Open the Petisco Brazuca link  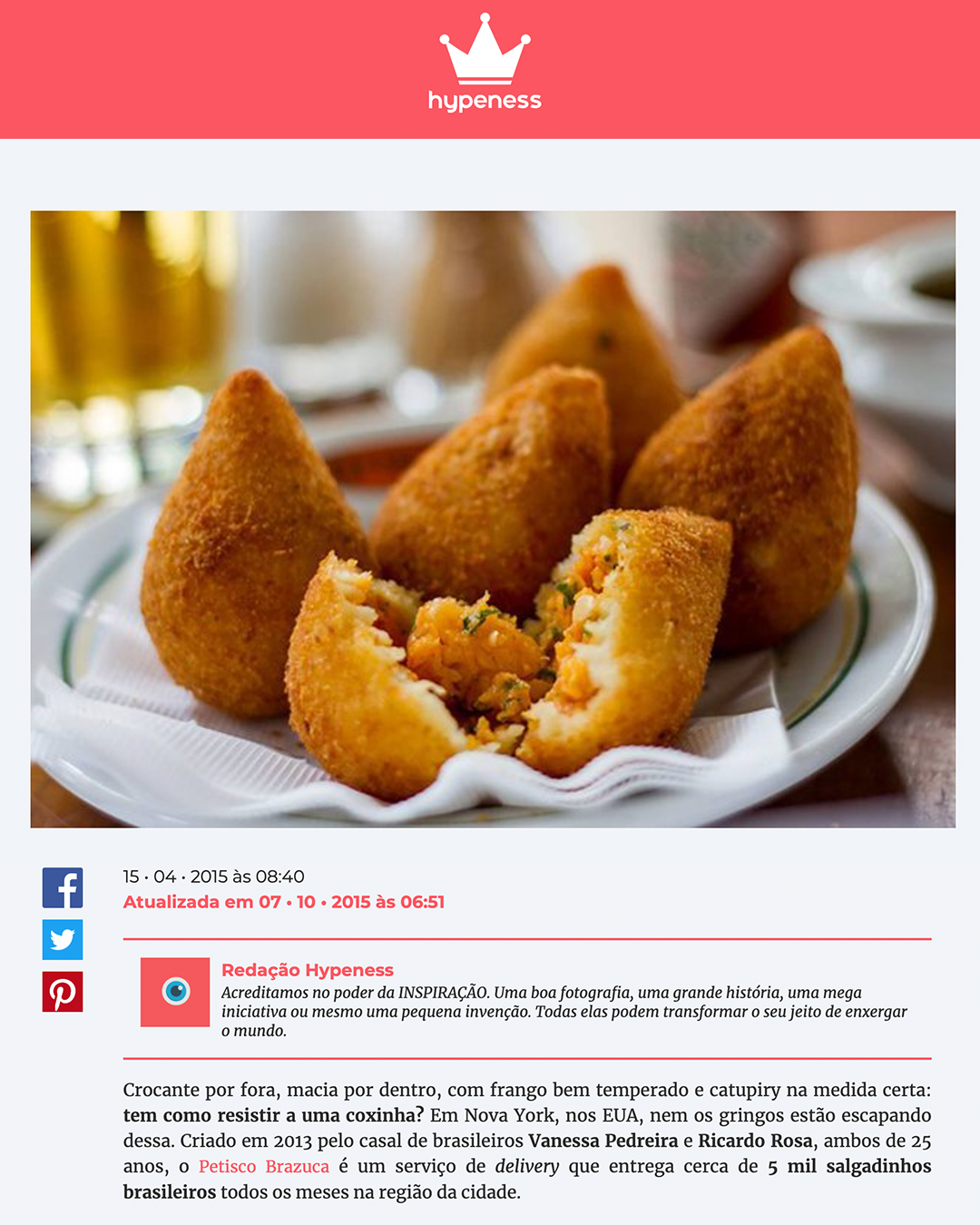pyautogui.click(x=263, y=1167)
